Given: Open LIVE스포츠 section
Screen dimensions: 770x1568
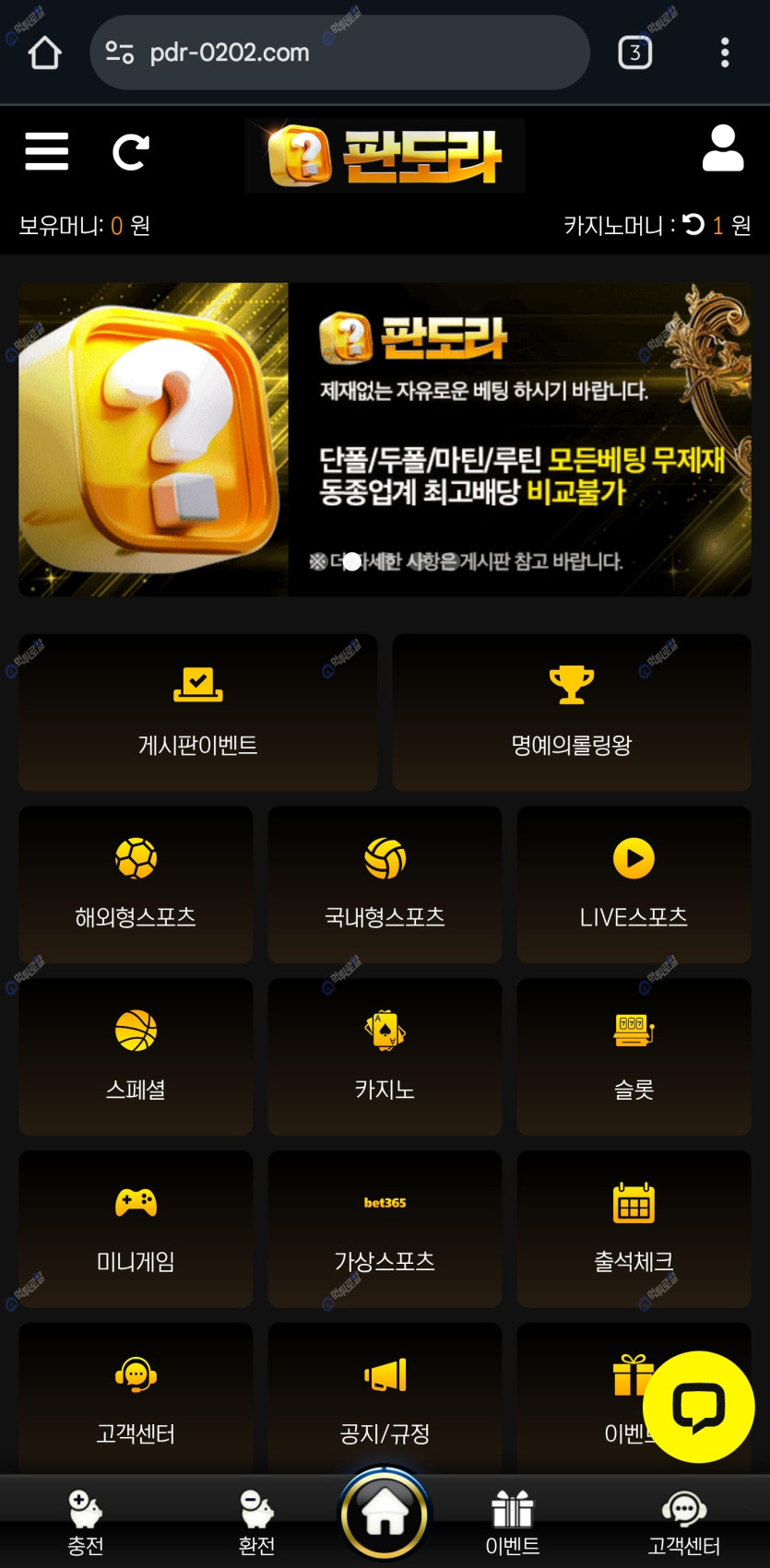Looking at the screenshot, I should pos(634,884).
